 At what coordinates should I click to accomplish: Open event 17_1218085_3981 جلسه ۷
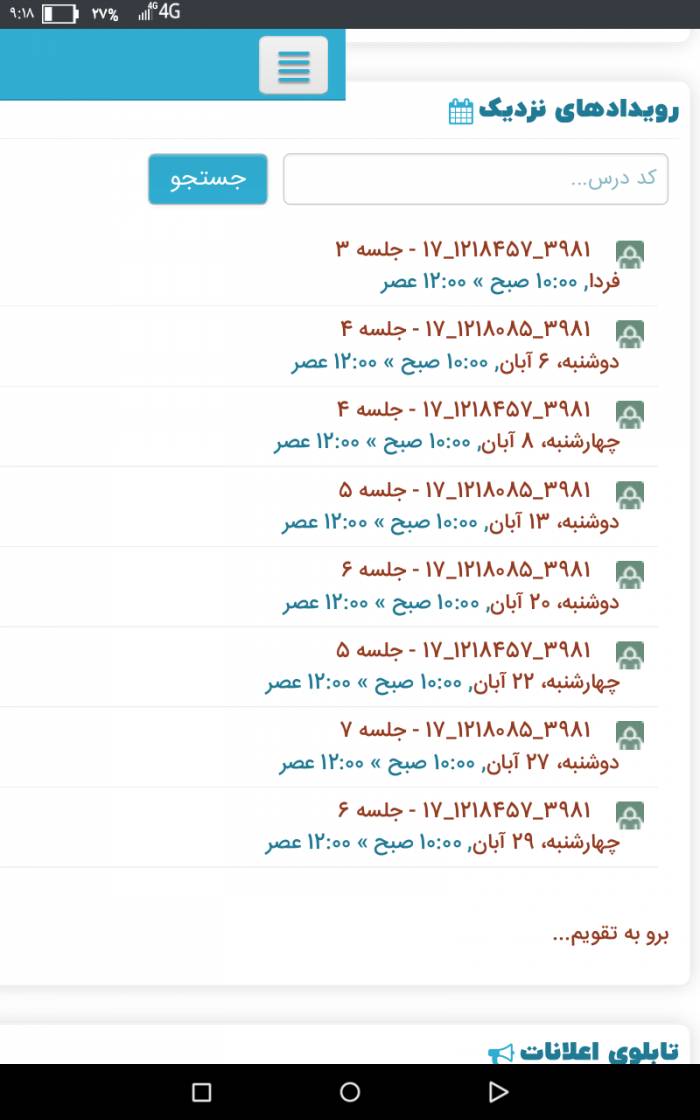coord(465,729)
